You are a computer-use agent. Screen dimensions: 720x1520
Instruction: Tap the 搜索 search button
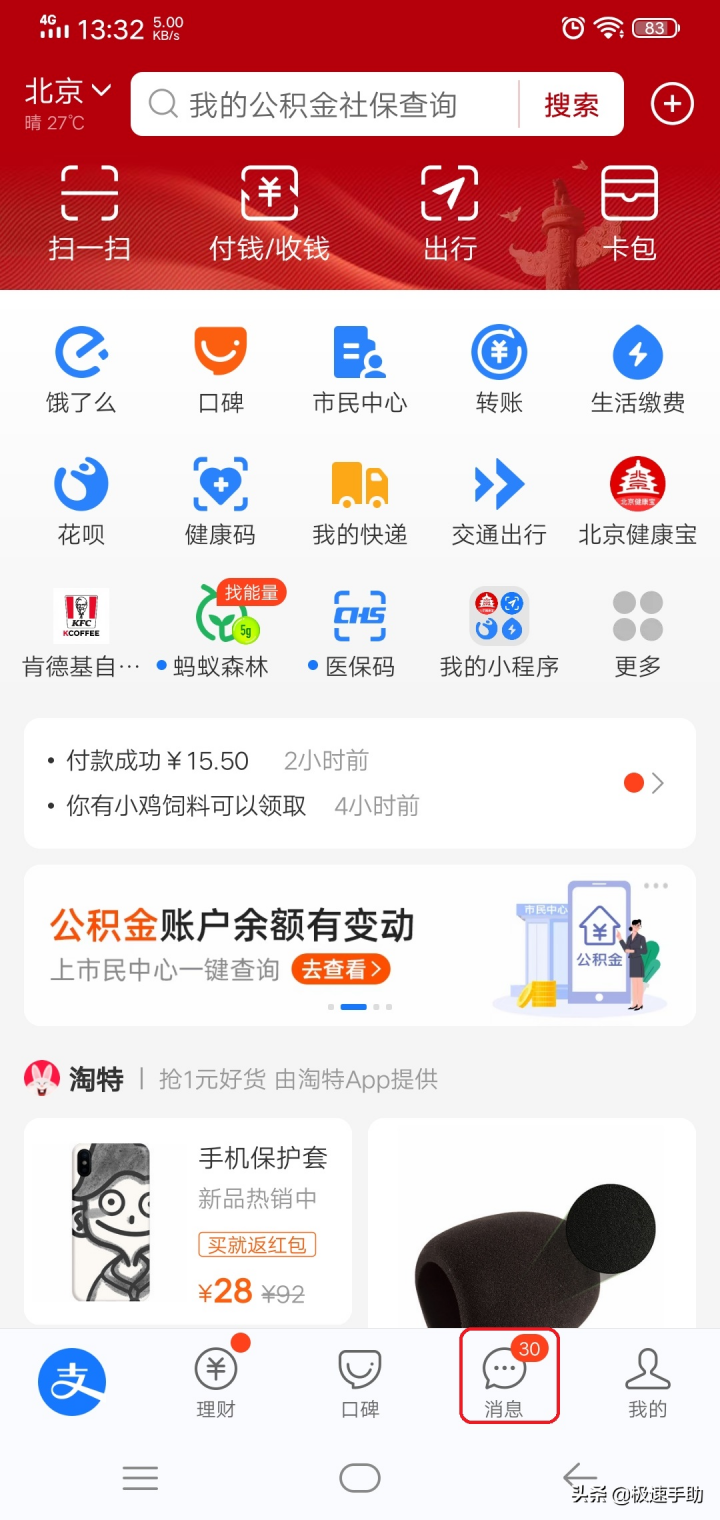[x=571, y=104]
